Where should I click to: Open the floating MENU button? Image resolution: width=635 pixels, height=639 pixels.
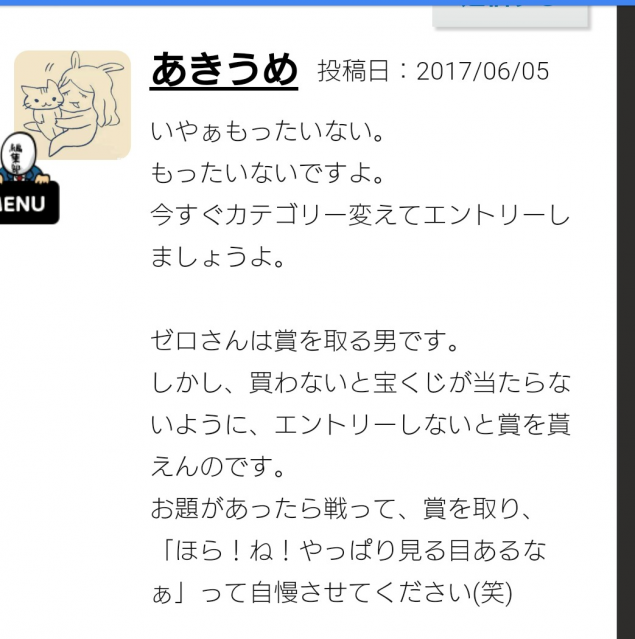[25, 200]
